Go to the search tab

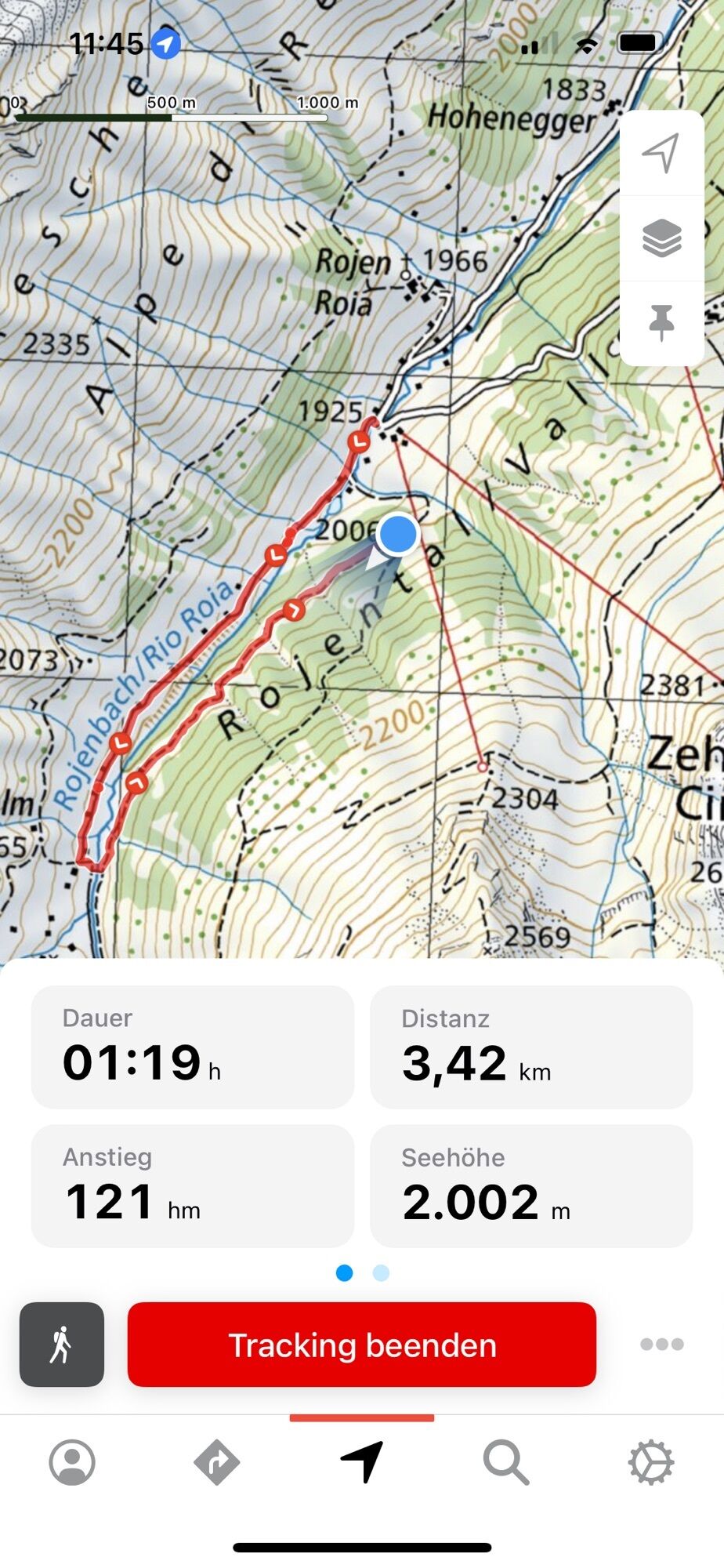tap(506, 1462)
